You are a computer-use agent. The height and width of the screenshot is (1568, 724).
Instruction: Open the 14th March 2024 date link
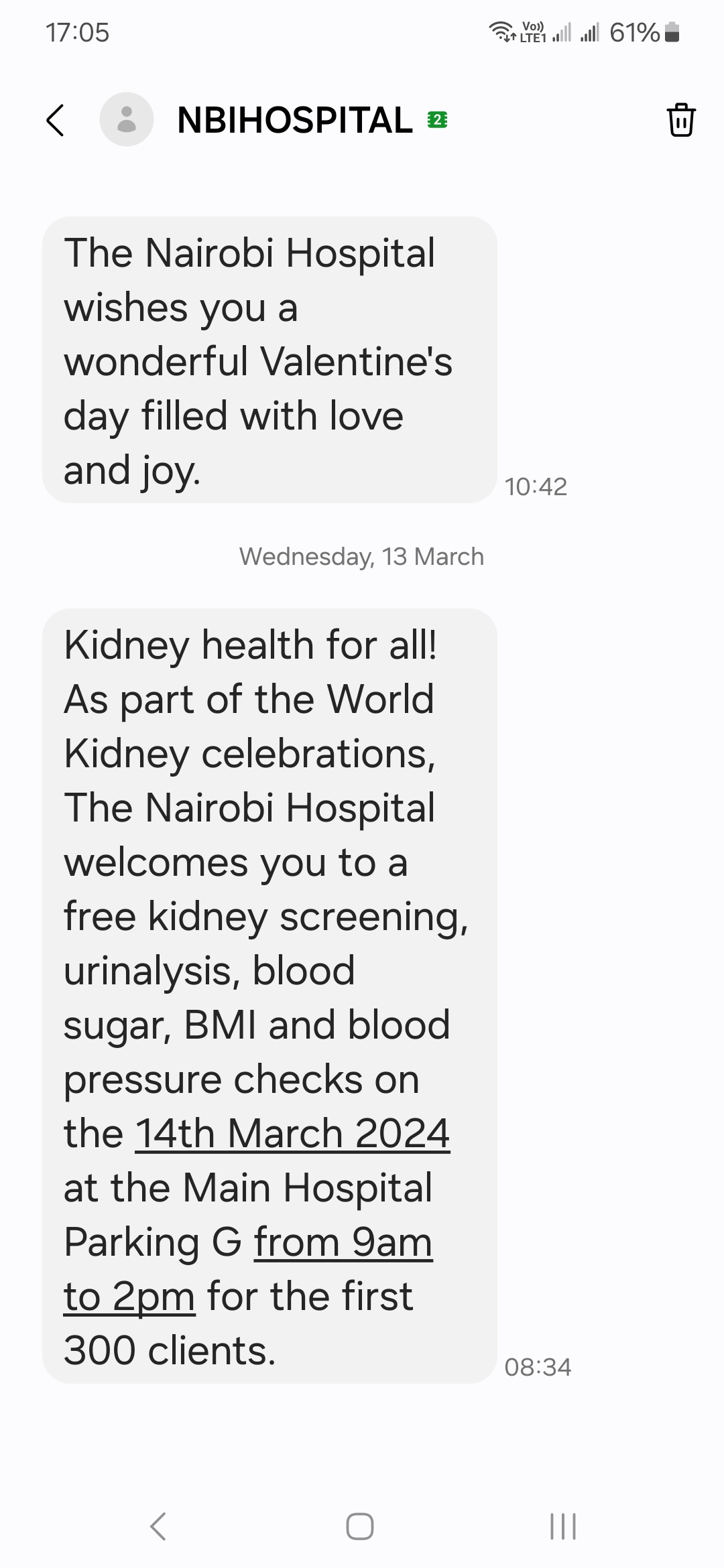pos(292,1133)
